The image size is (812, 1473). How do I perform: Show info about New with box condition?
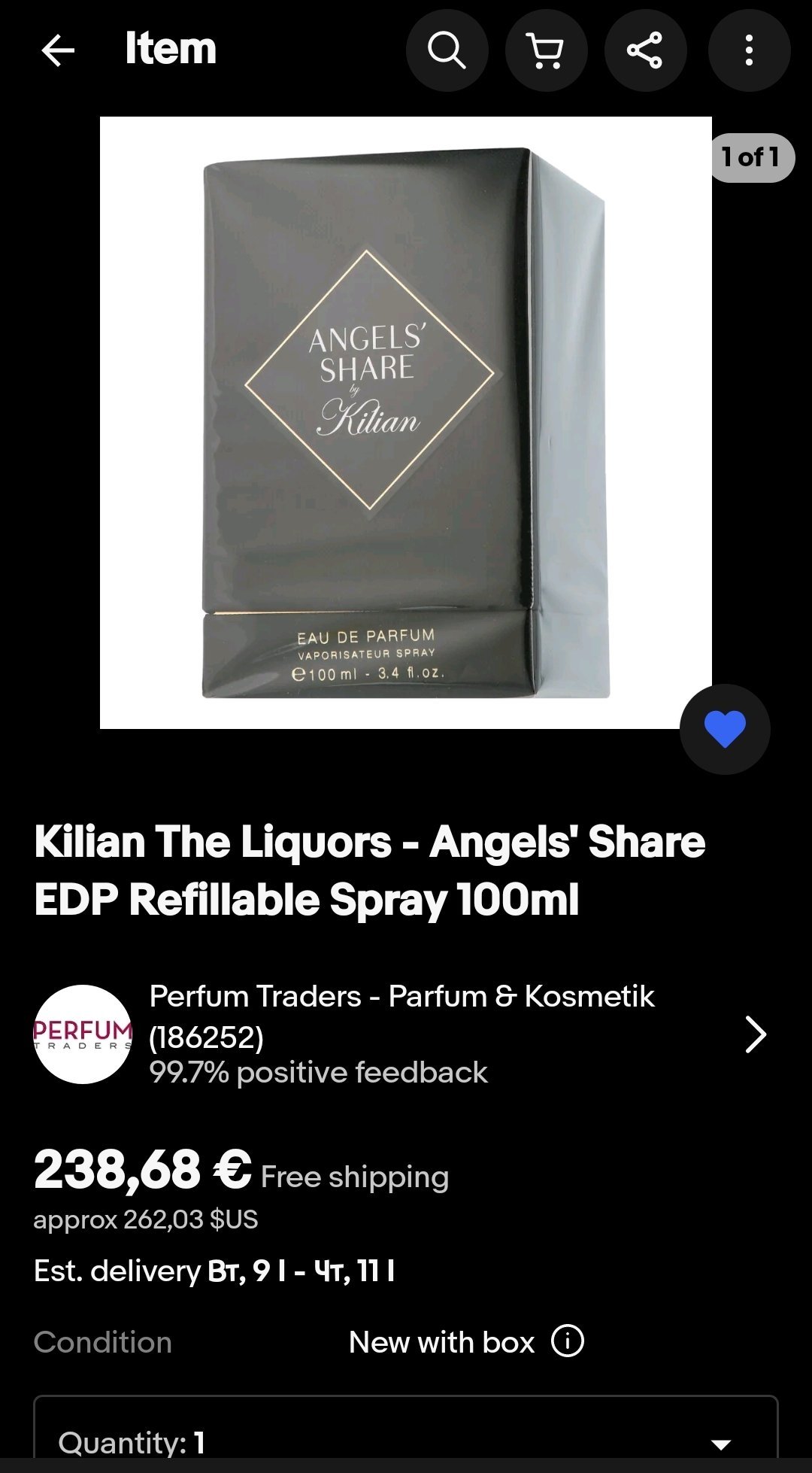tap(568, 1341)
